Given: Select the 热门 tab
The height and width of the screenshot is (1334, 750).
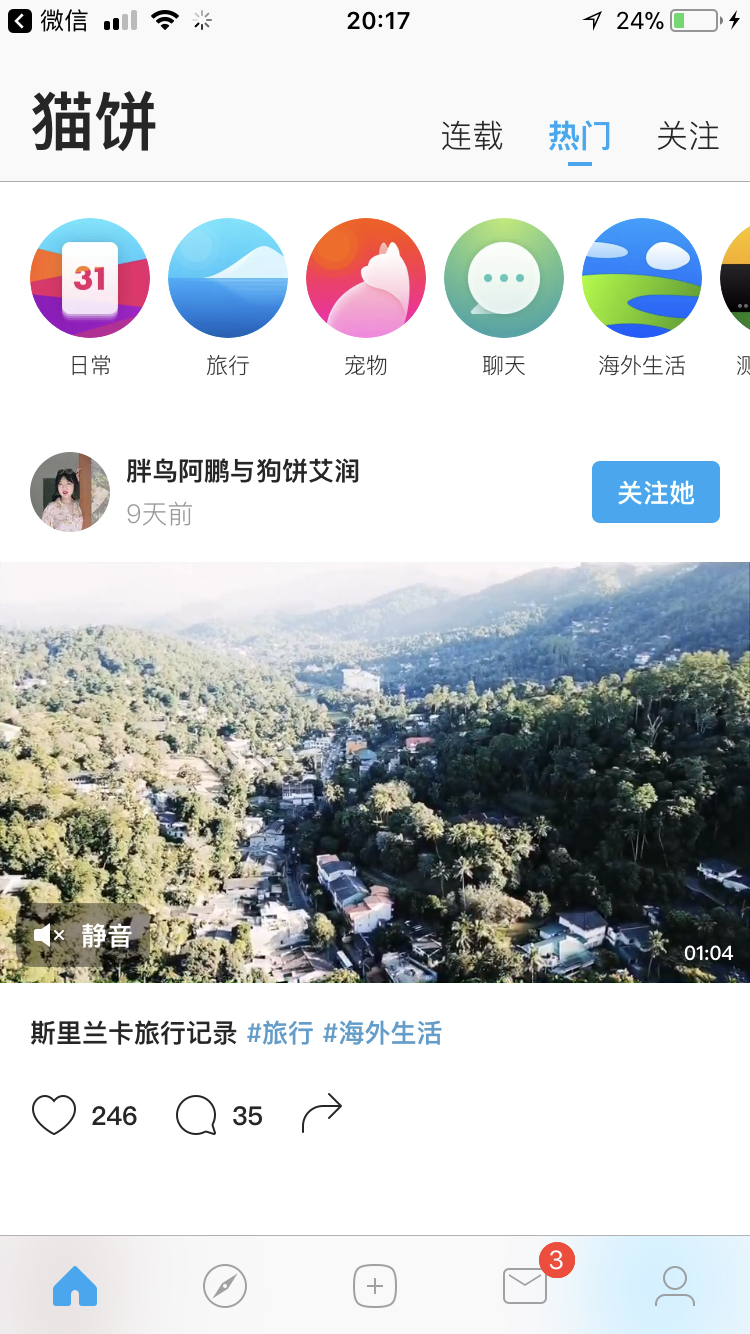Looking at the screenshot, I should pos(580,136).
